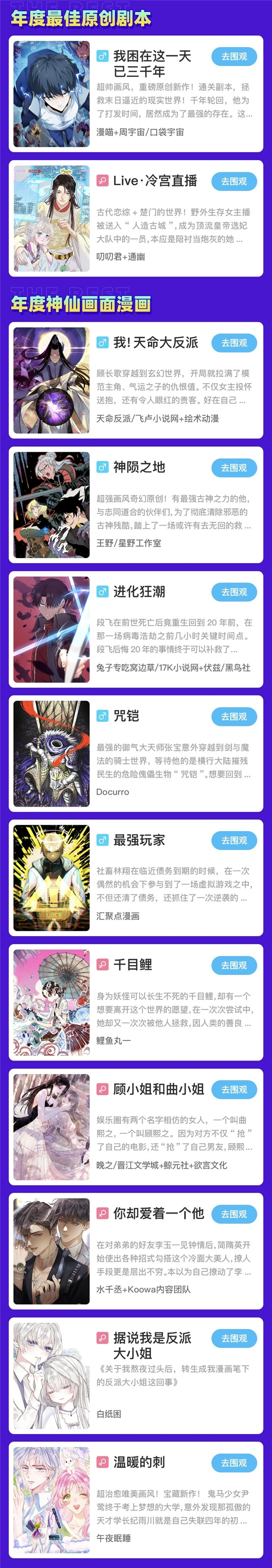Open the 咒铠 comic cover

(x=51, y=754)
